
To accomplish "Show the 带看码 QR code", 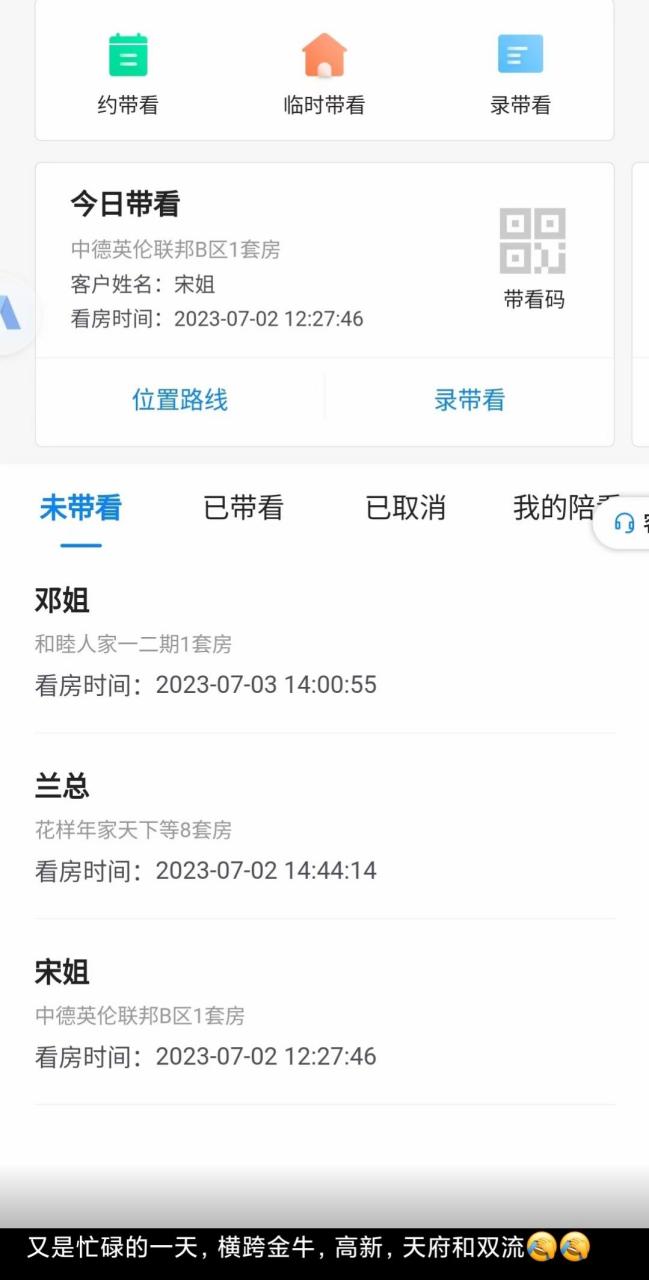I will 533,257.
